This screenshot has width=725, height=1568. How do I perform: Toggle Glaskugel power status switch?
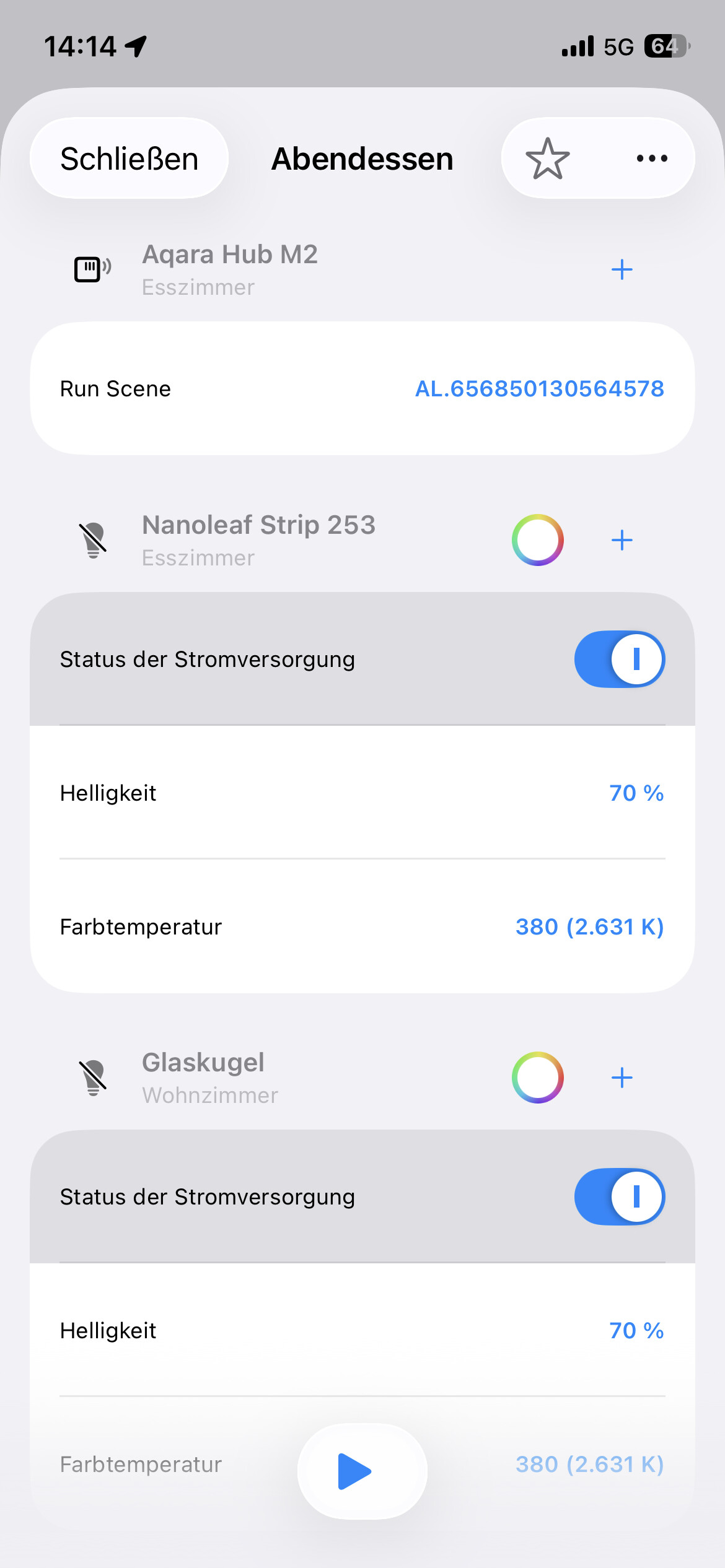point(619,1196)
